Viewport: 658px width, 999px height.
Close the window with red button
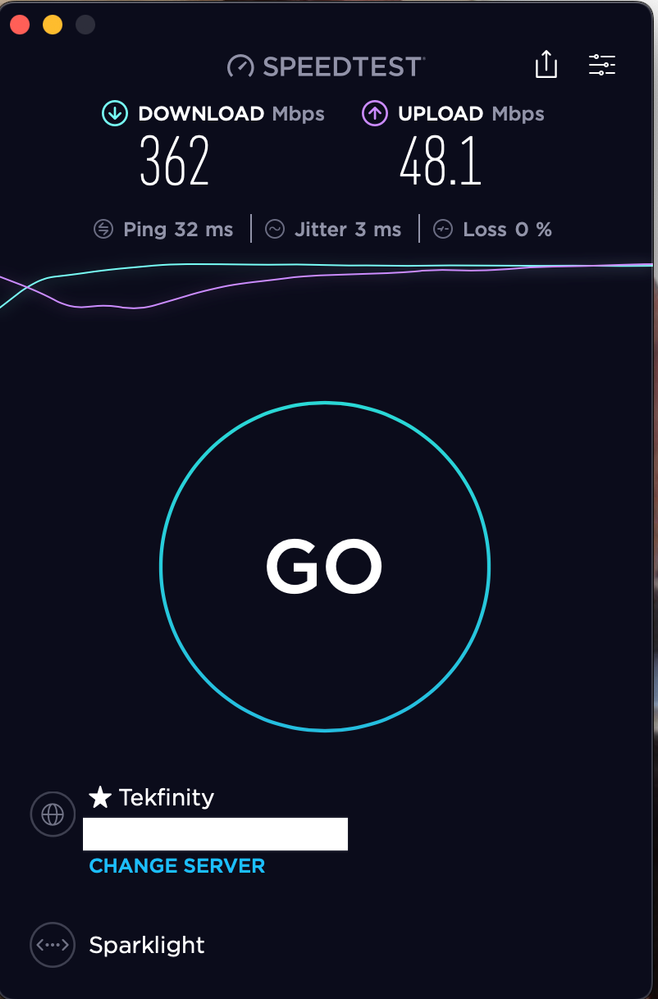[x=20, y=25]
